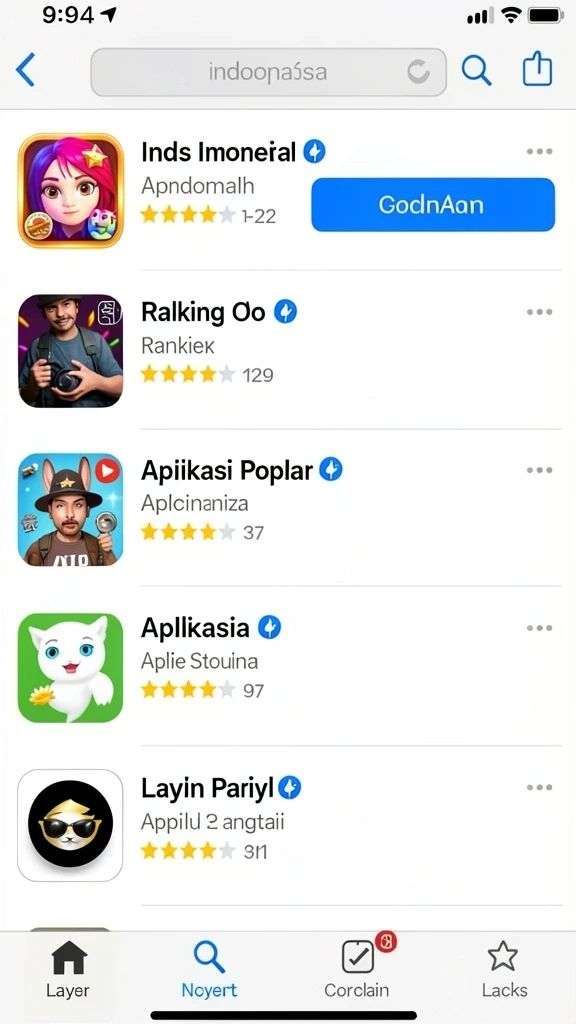Share this page via the share icon

tap(537, 69)
